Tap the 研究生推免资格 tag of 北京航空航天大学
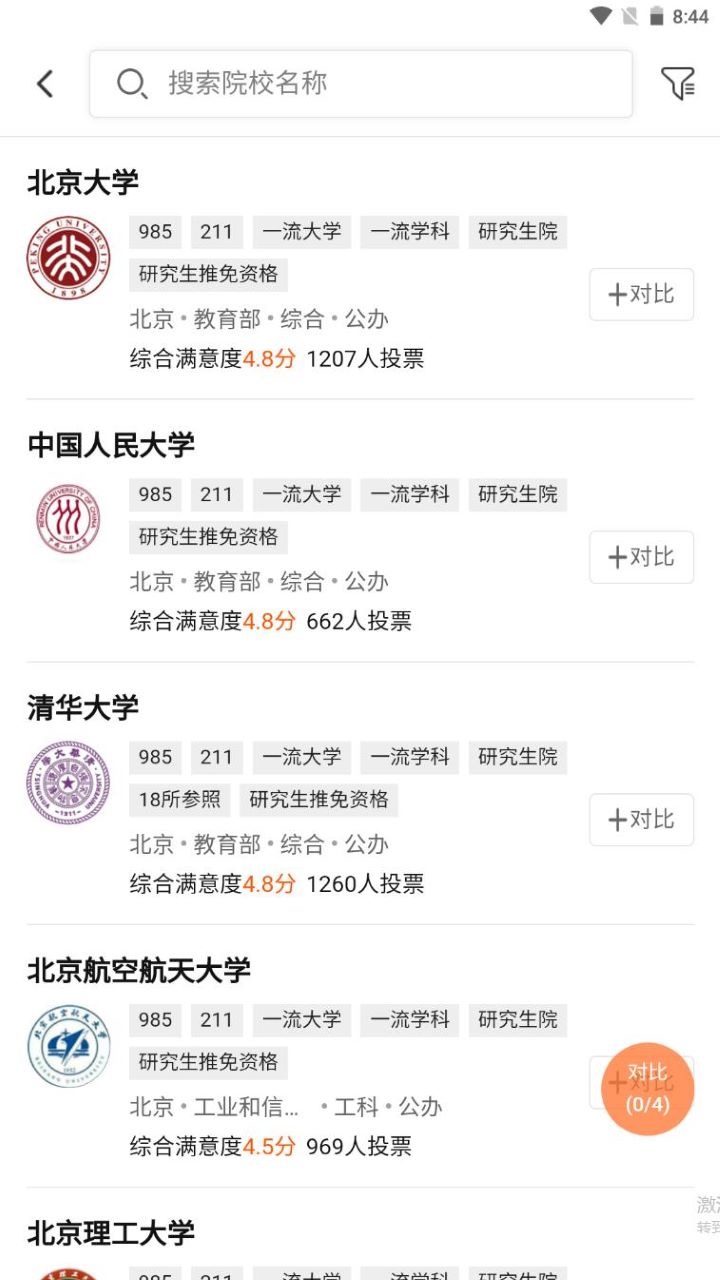720x1280 pixels. [206, 1062]
